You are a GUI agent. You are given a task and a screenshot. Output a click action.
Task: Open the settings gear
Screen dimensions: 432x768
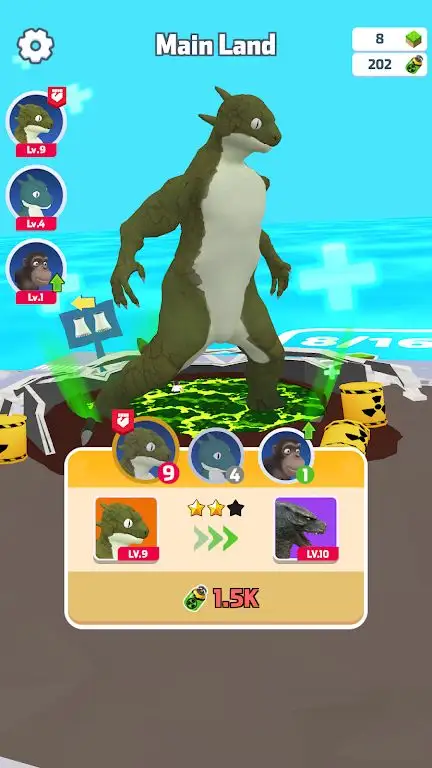click(35, 46)
